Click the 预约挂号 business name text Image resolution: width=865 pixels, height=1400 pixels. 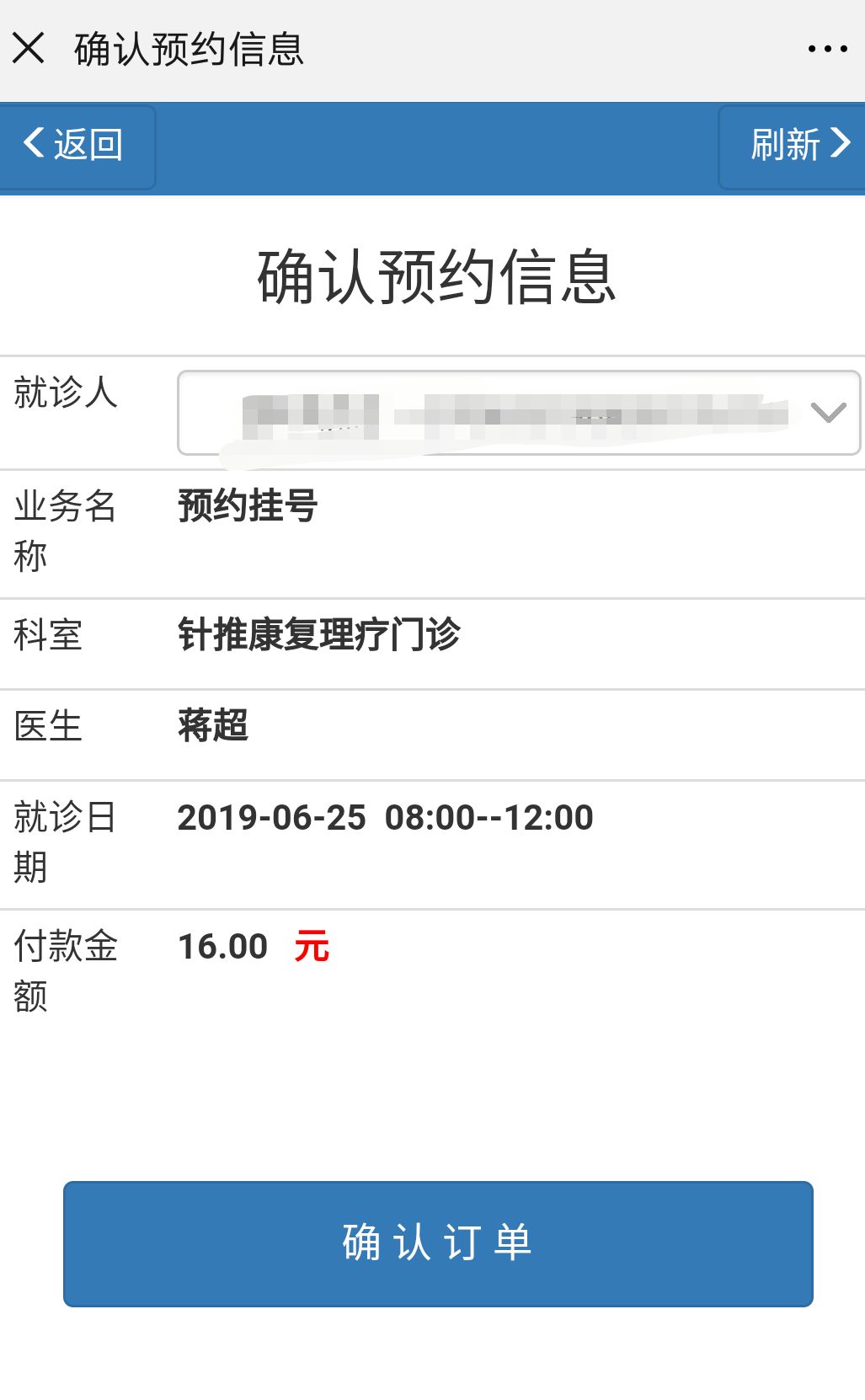click(245, 509)
